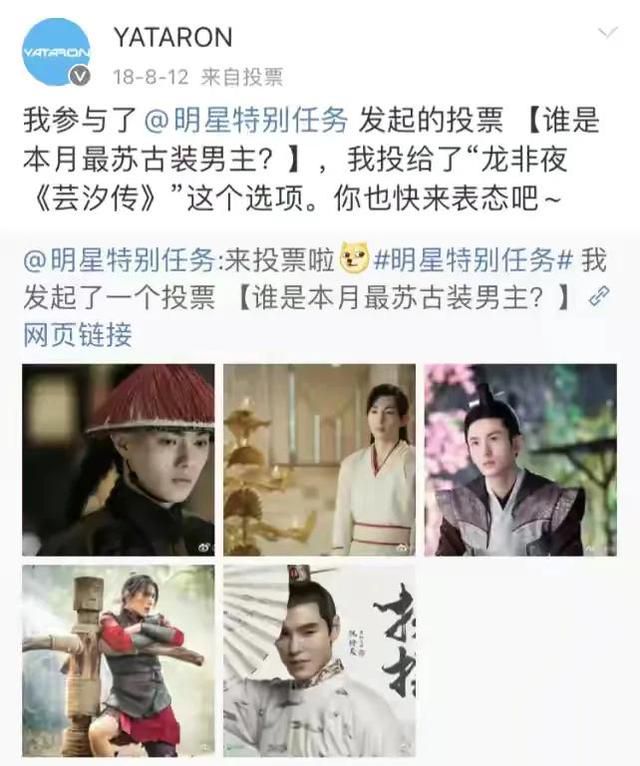Open the YATARON profile avatar
This screenshot has height=766, width=640.
pos(56,52)
